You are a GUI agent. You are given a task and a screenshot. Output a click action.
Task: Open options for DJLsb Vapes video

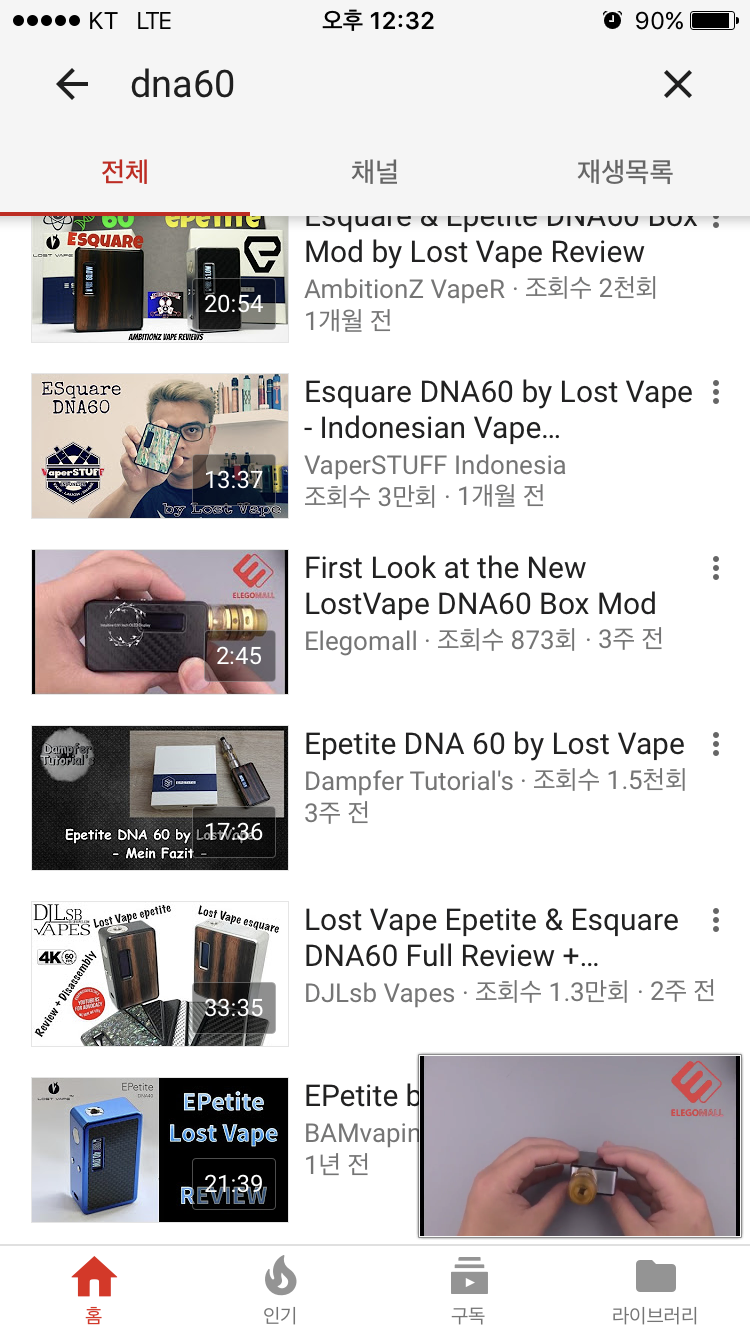point(716,920)
